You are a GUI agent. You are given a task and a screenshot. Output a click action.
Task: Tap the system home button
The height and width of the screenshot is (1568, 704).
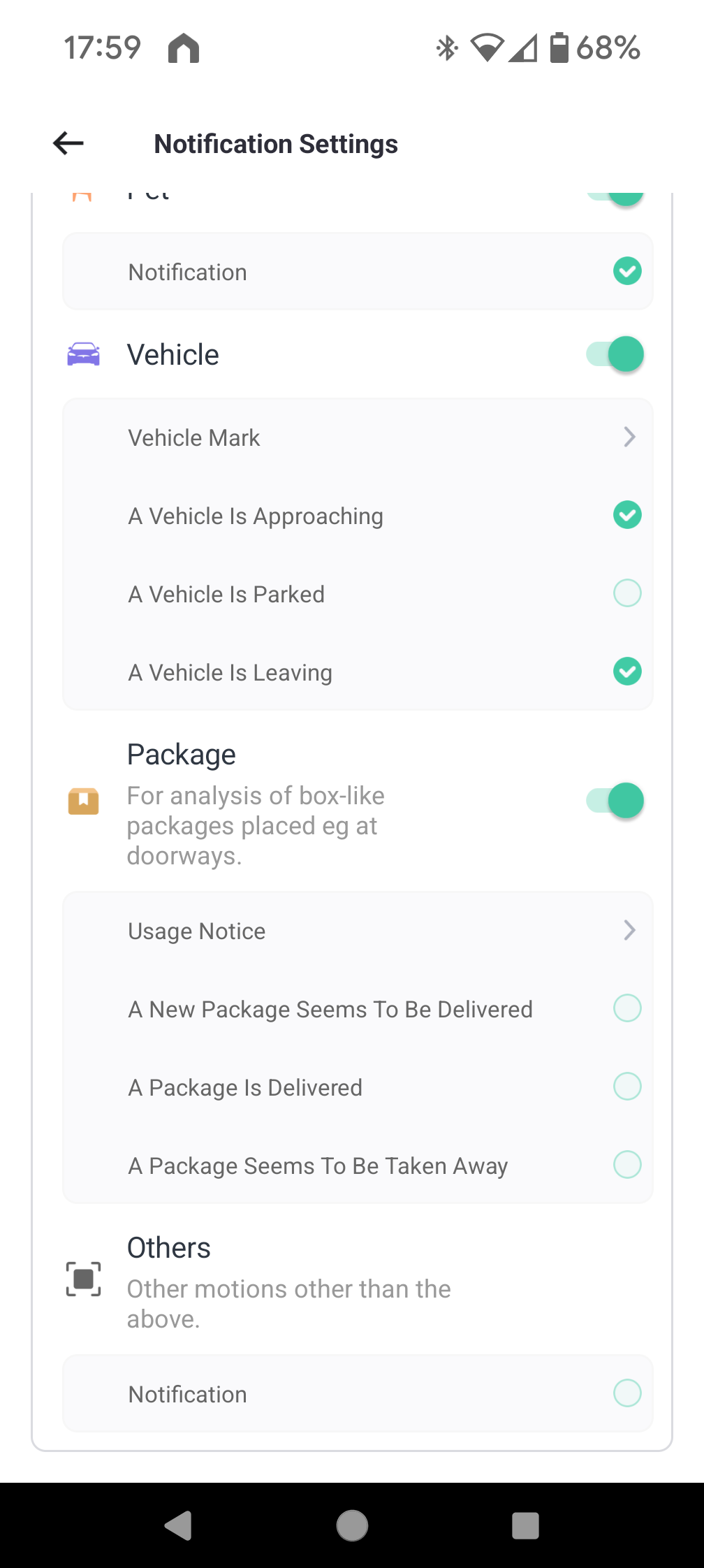pos(352,1525)
